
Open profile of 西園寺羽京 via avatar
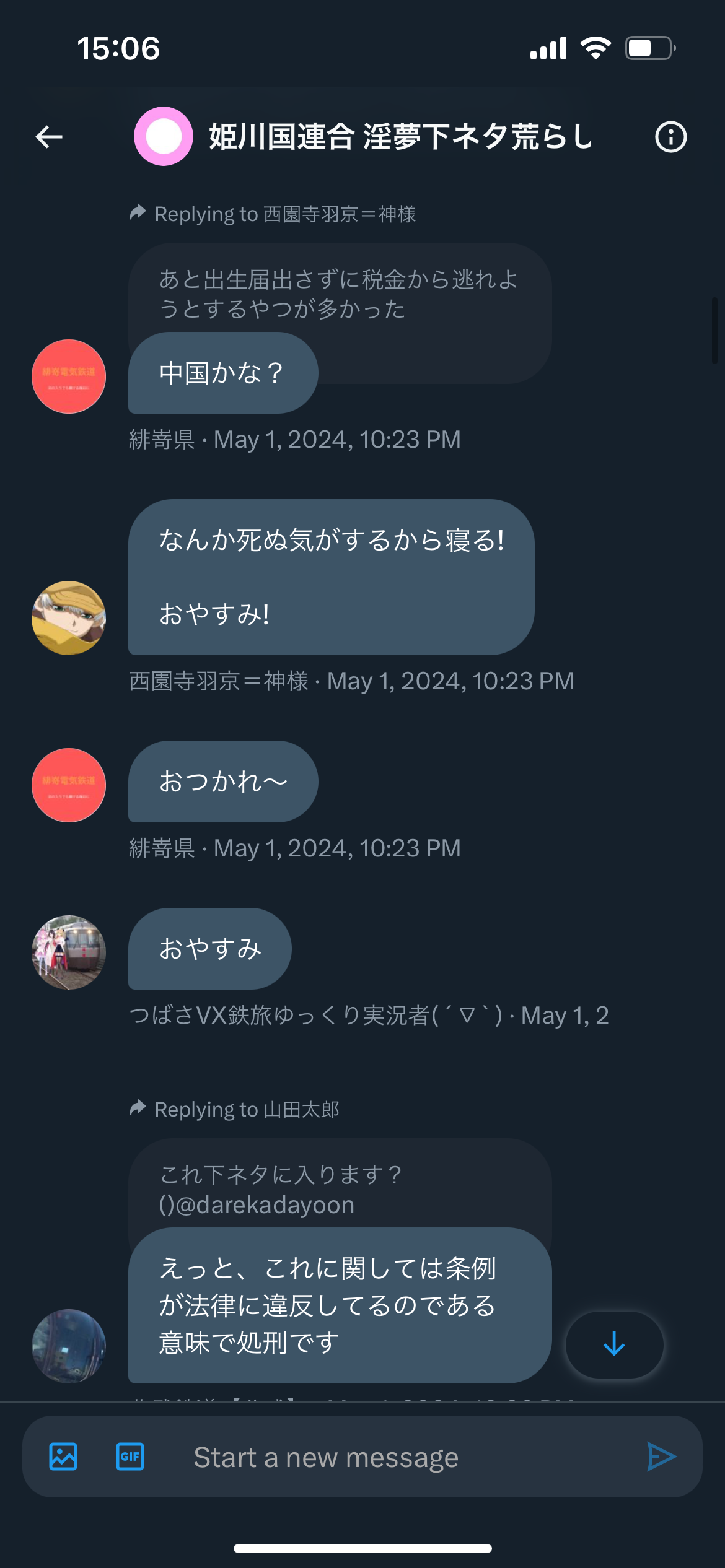pos(69,618)
